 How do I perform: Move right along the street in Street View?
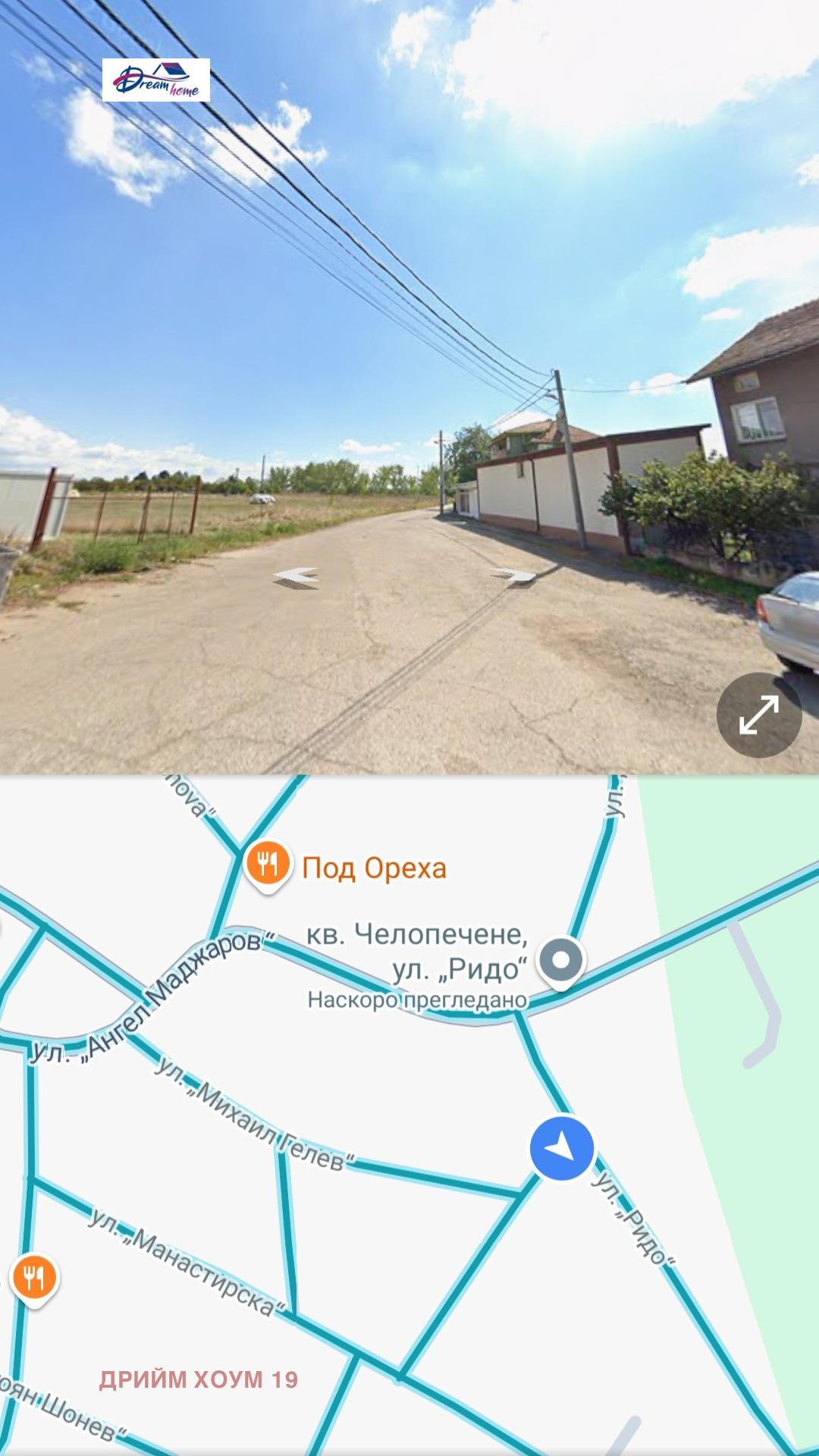(x=514, y=577)
